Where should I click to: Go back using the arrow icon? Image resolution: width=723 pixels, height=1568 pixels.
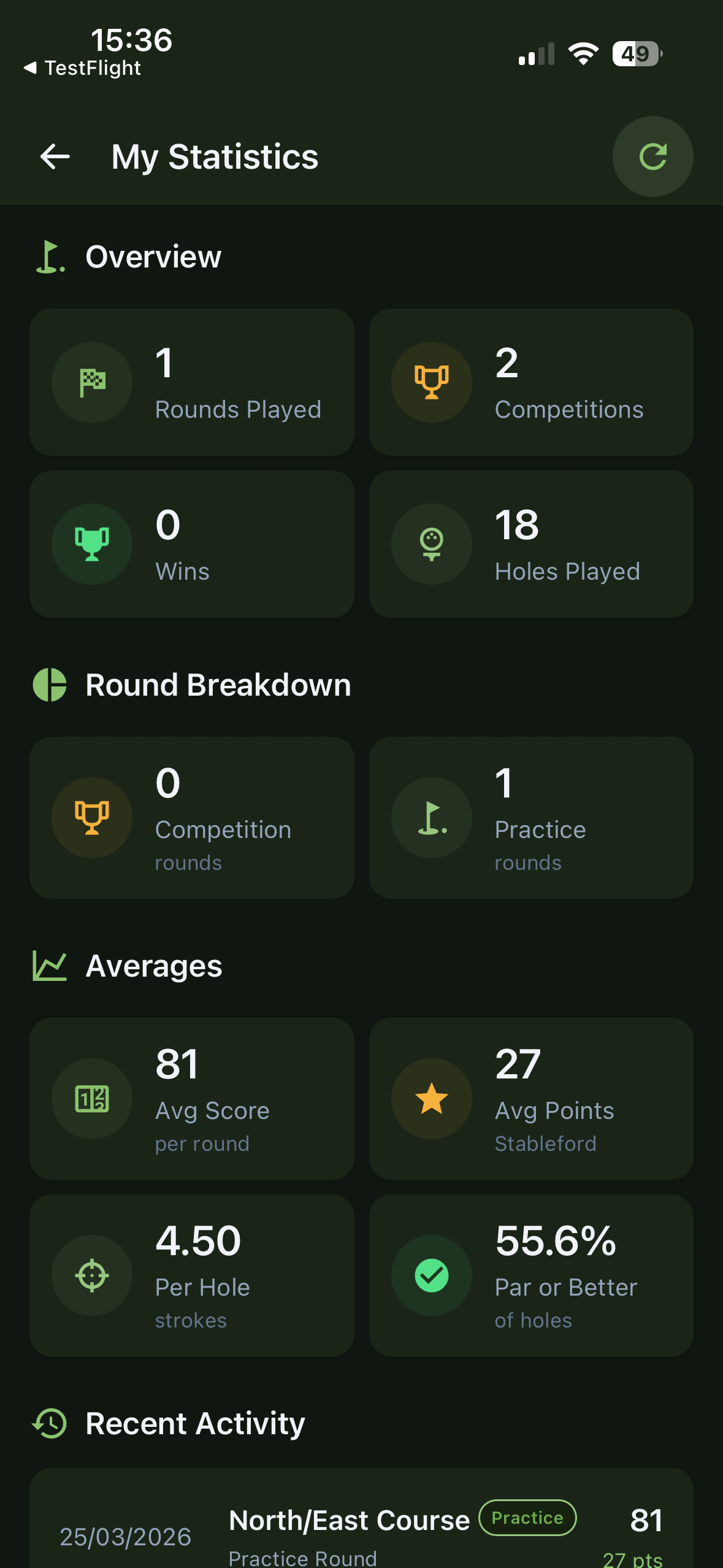coord(55,156)
